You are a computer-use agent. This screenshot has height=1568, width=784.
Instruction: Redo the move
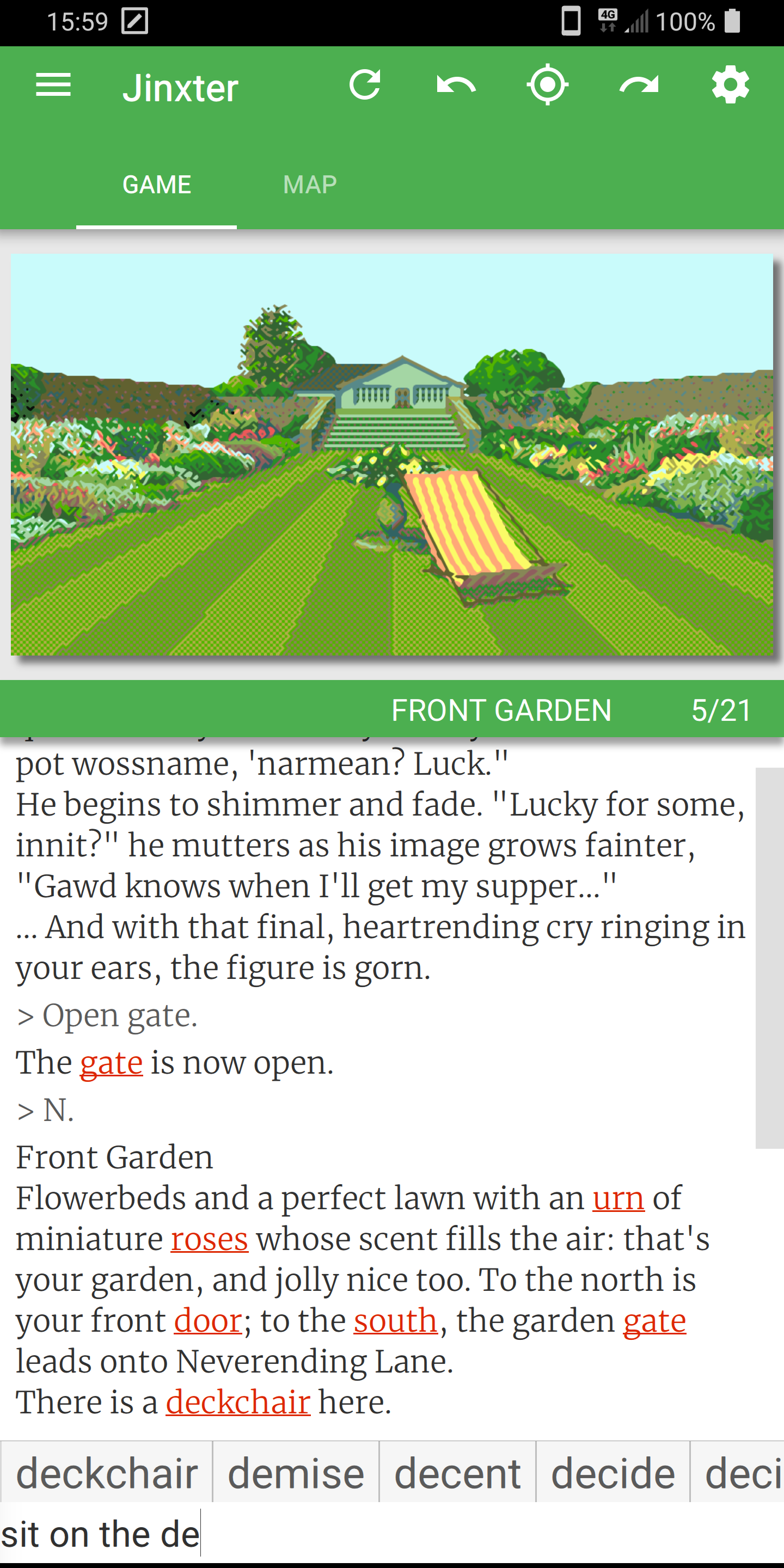(639, 84)
